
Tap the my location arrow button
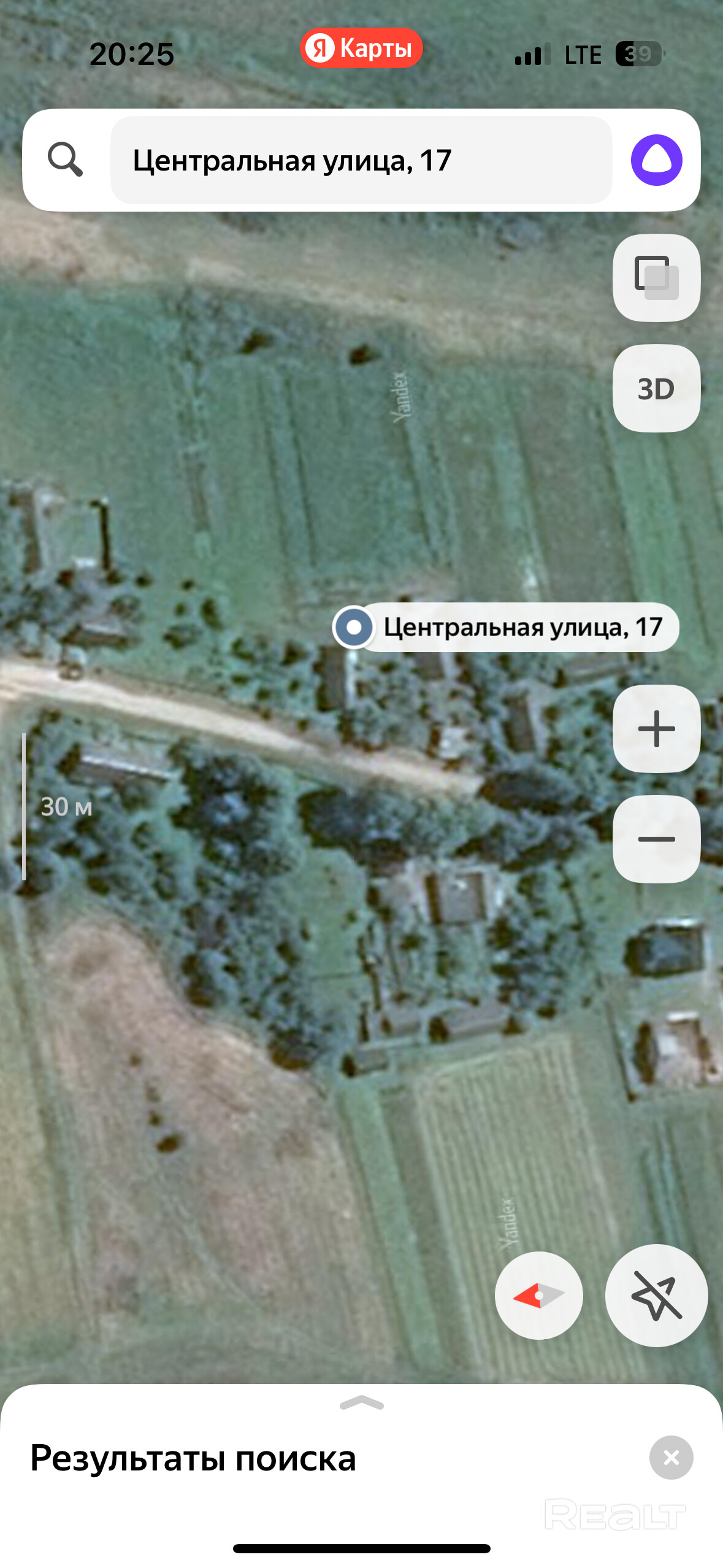656,1296
